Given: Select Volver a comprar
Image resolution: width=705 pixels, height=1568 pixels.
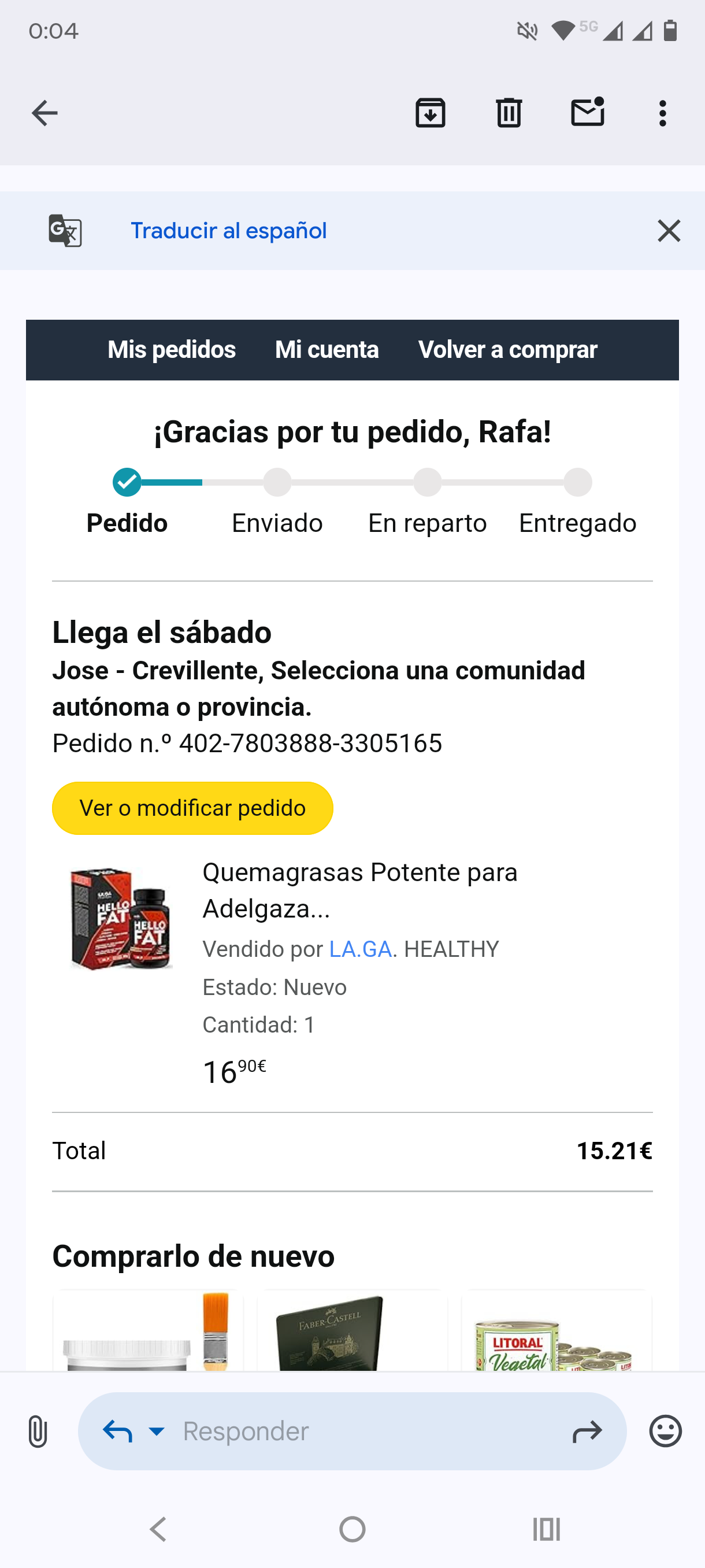Looking at the screenshot, I should tap(507, 350).
